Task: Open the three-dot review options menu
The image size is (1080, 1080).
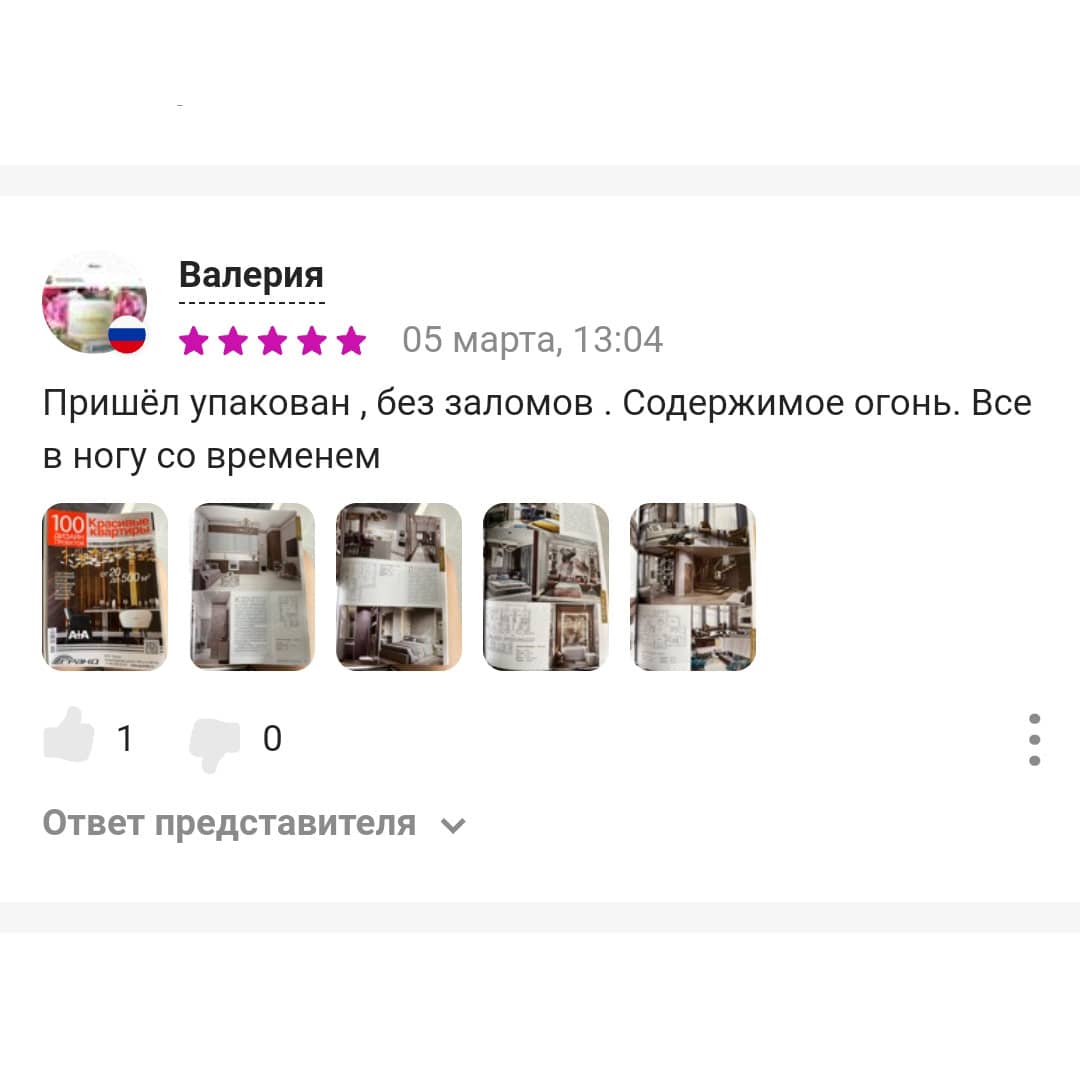Action: pyautogui.click(x=1034, y=740)
